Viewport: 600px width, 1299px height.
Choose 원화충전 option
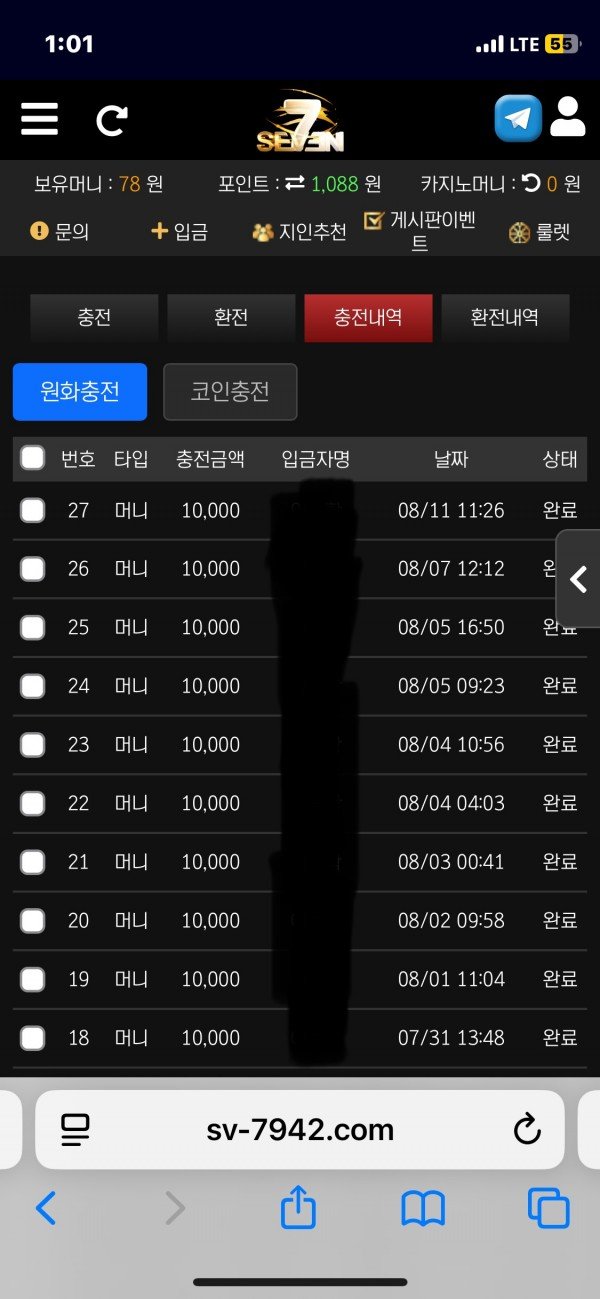[80, 391]
